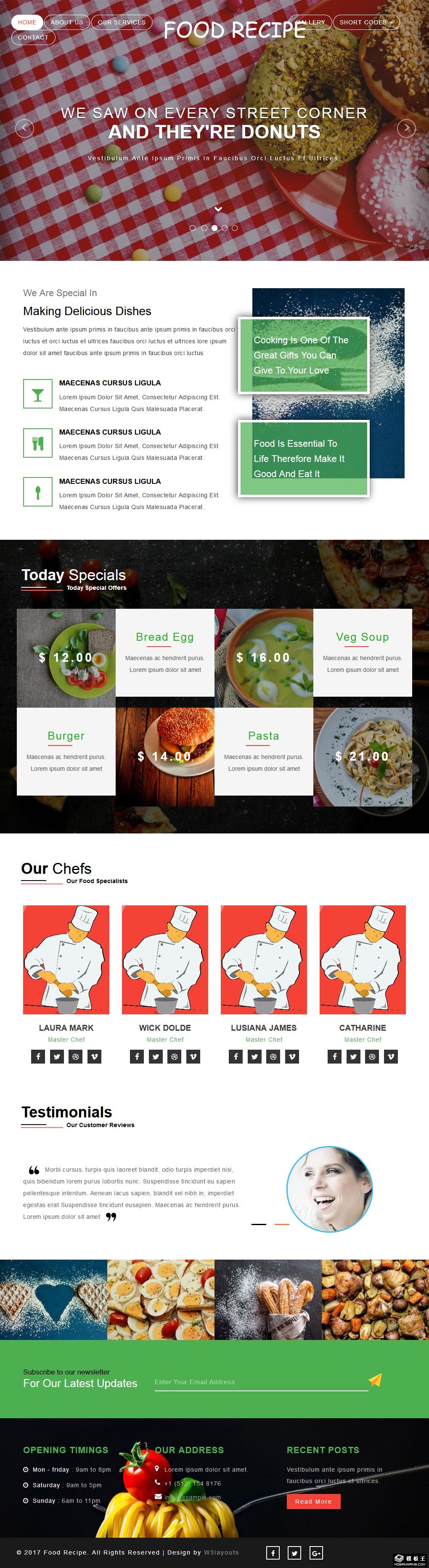Go to the Home nav item
Screen dimensions: 429x1568
coord(27,23)
